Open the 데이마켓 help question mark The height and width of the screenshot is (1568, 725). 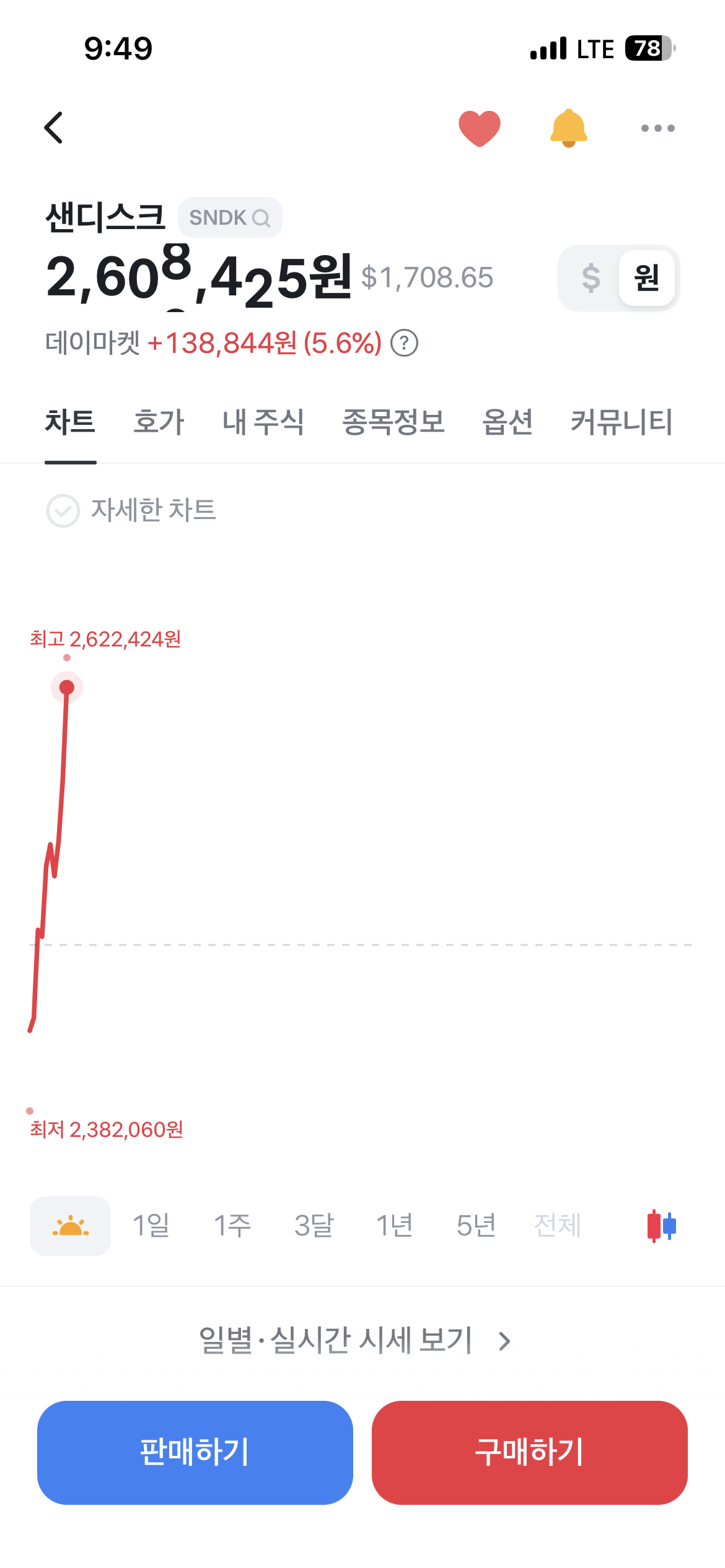click(405, 343)
